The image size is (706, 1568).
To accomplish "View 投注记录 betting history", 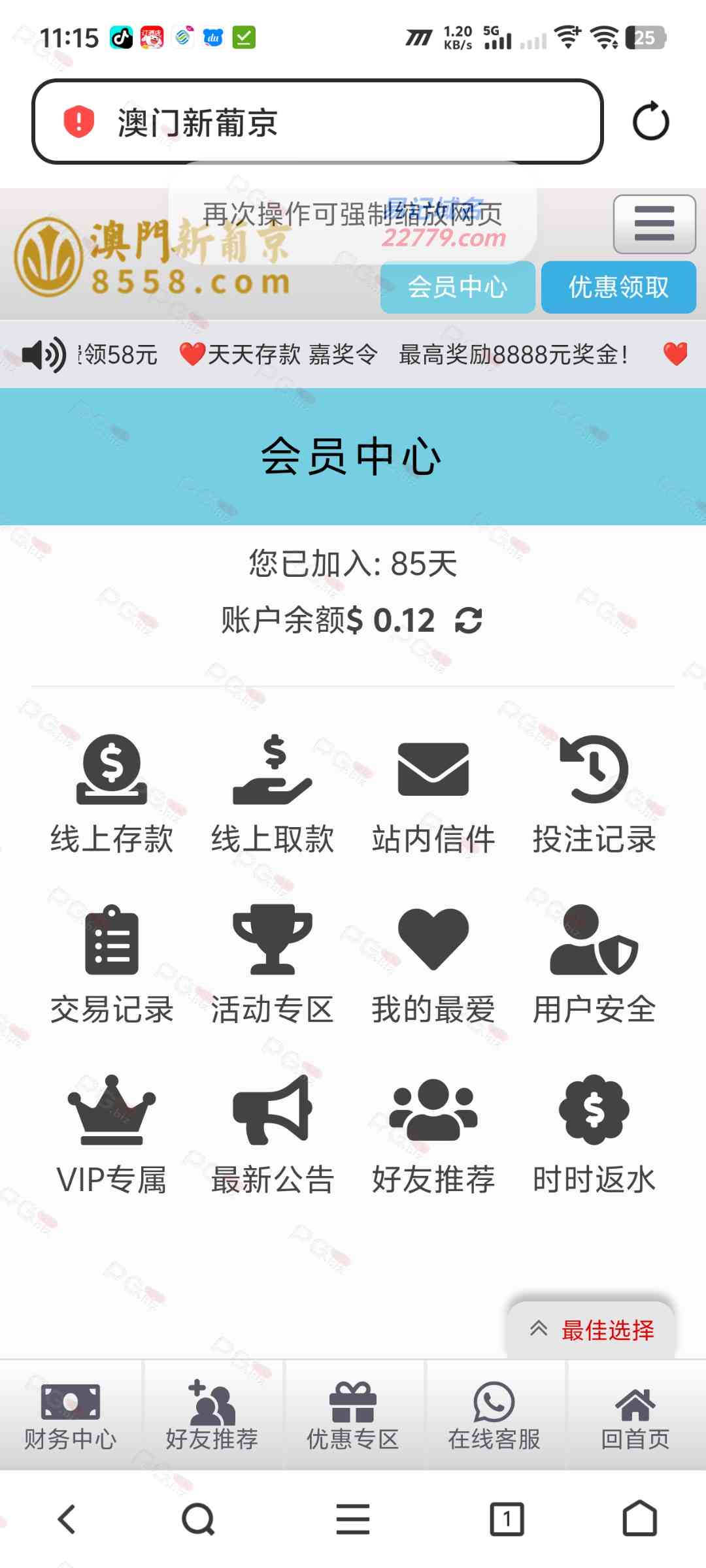I will [594, 794].
